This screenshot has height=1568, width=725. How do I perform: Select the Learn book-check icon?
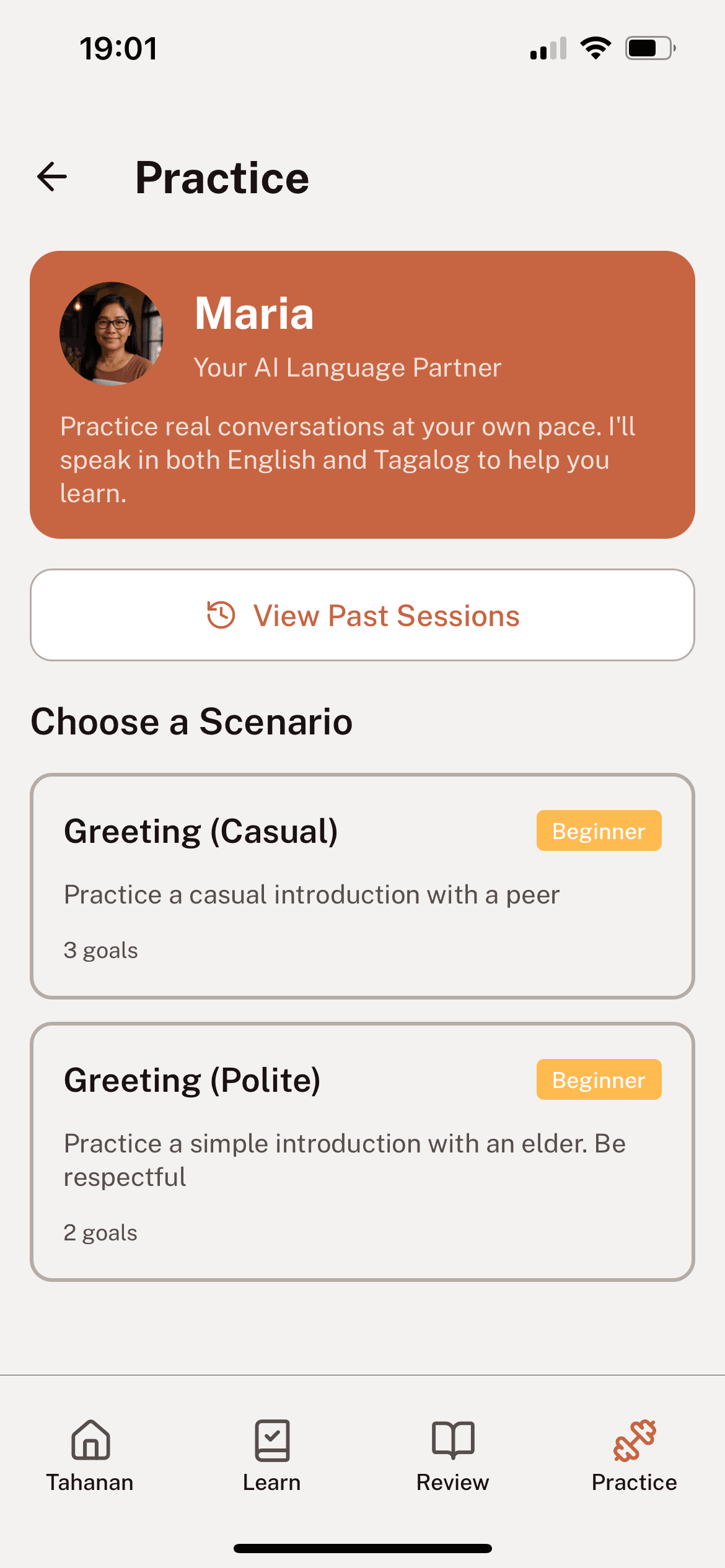(x=272, y=1440)
